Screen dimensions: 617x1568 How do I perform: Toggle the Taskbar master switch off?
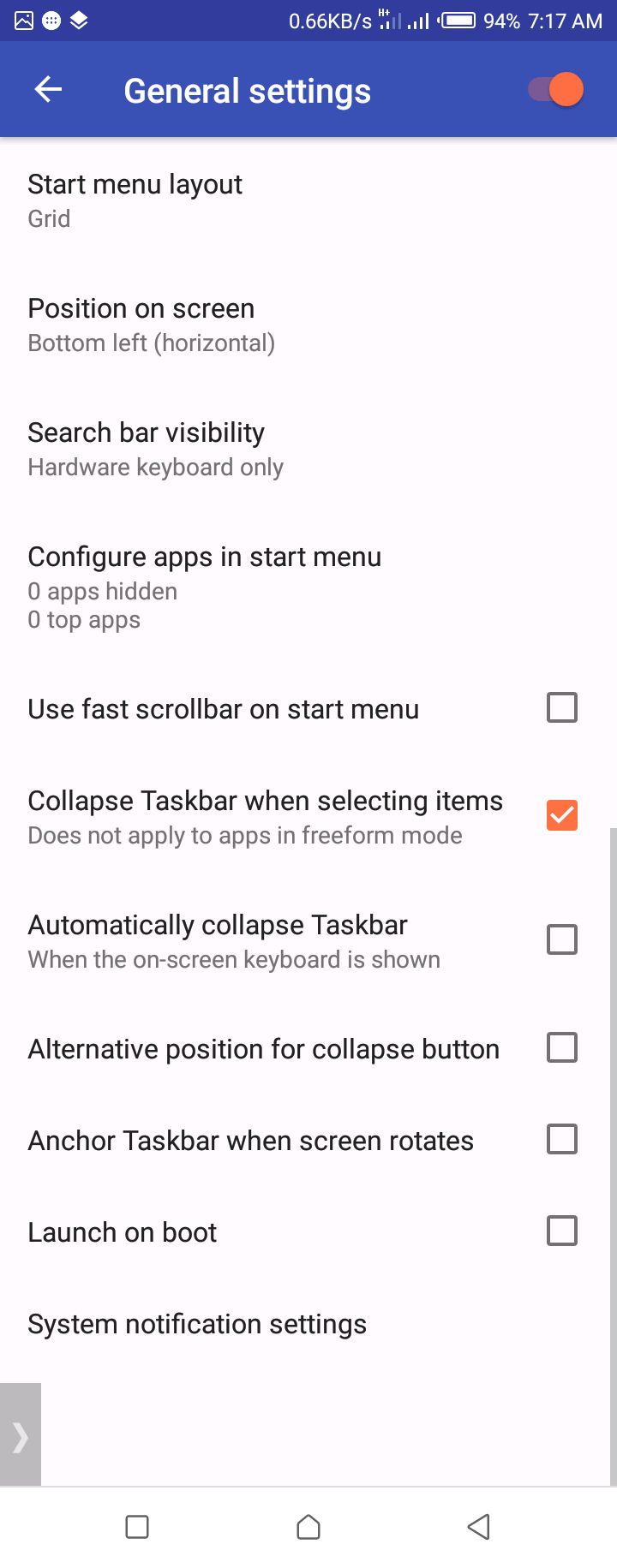pyautogui.click(x=556, y=90)
